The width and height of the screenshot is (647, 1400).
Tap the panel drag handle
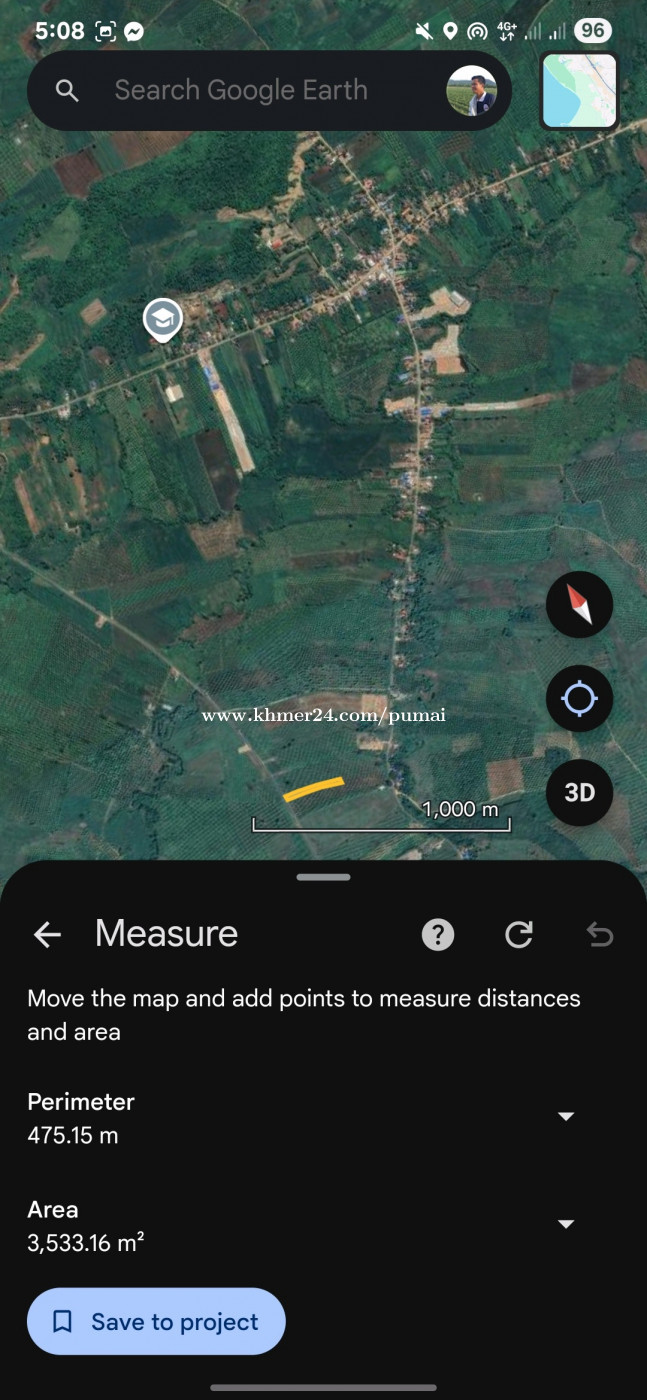pos(323,877)
